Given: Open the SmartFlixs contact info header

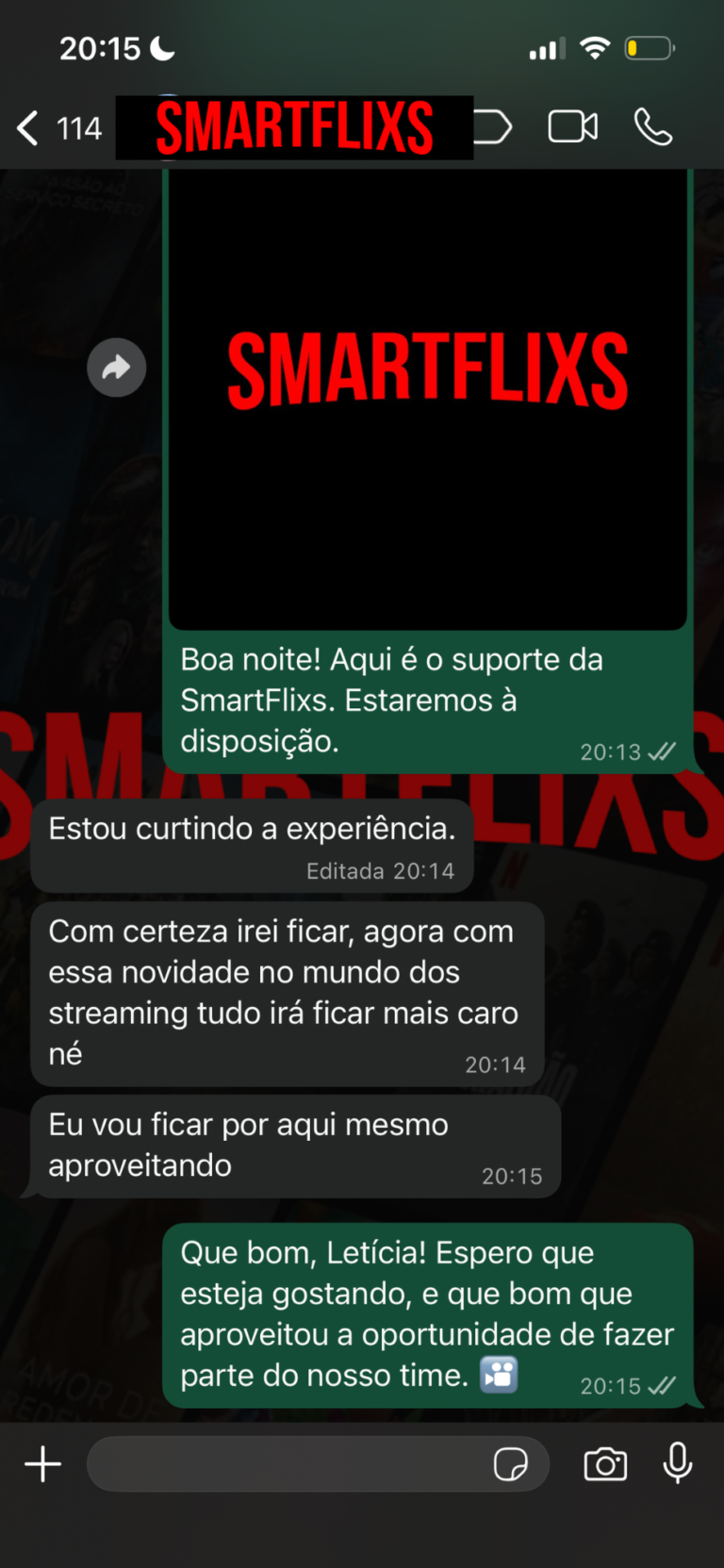Looking at the screenshot, I should (294, 127).
